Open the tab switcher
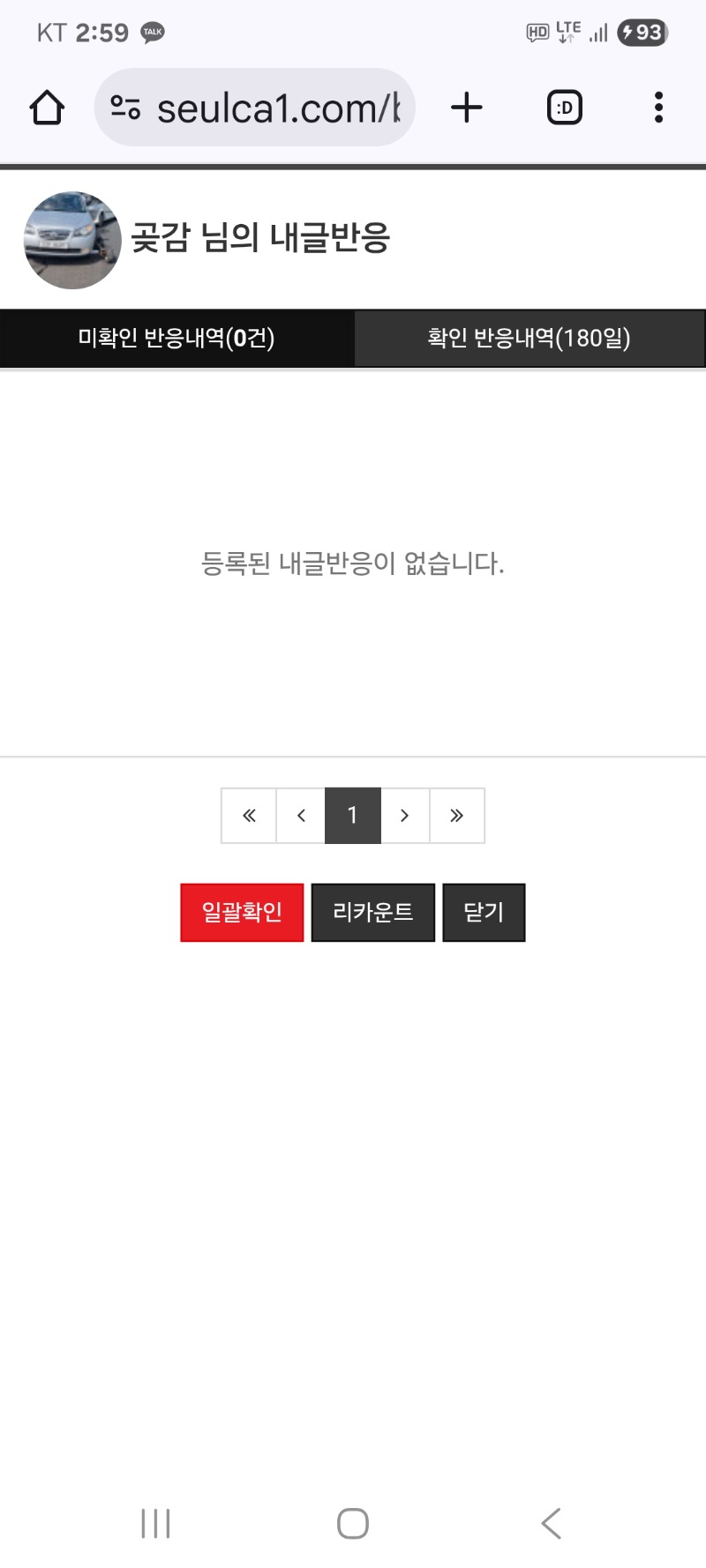Screen dimensions: 706x1568 pos(565,108)
